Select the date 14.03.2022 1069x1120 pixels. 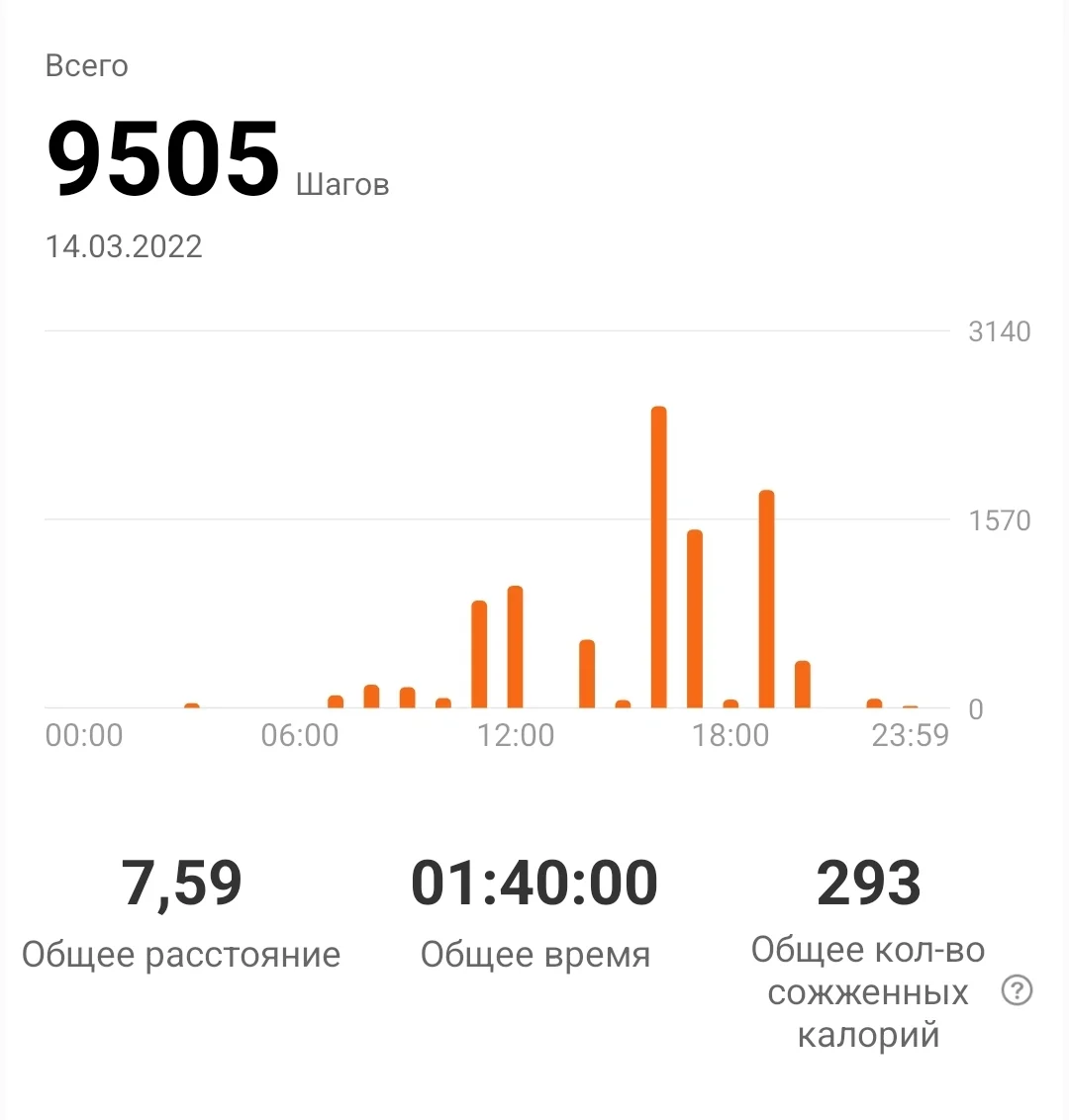click(x=124, y=246)
